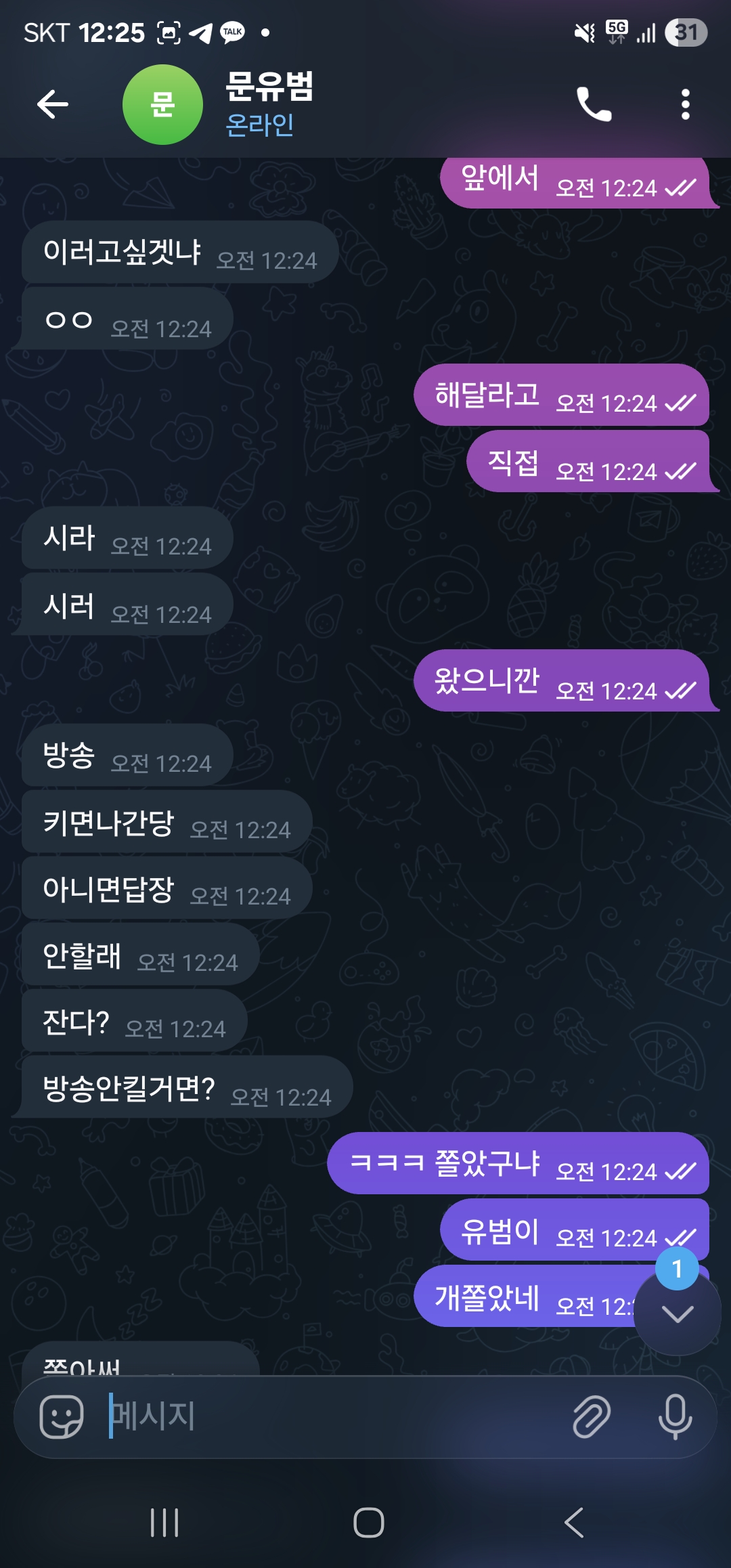
Task: Go back to the chat list
Action: 52,104
